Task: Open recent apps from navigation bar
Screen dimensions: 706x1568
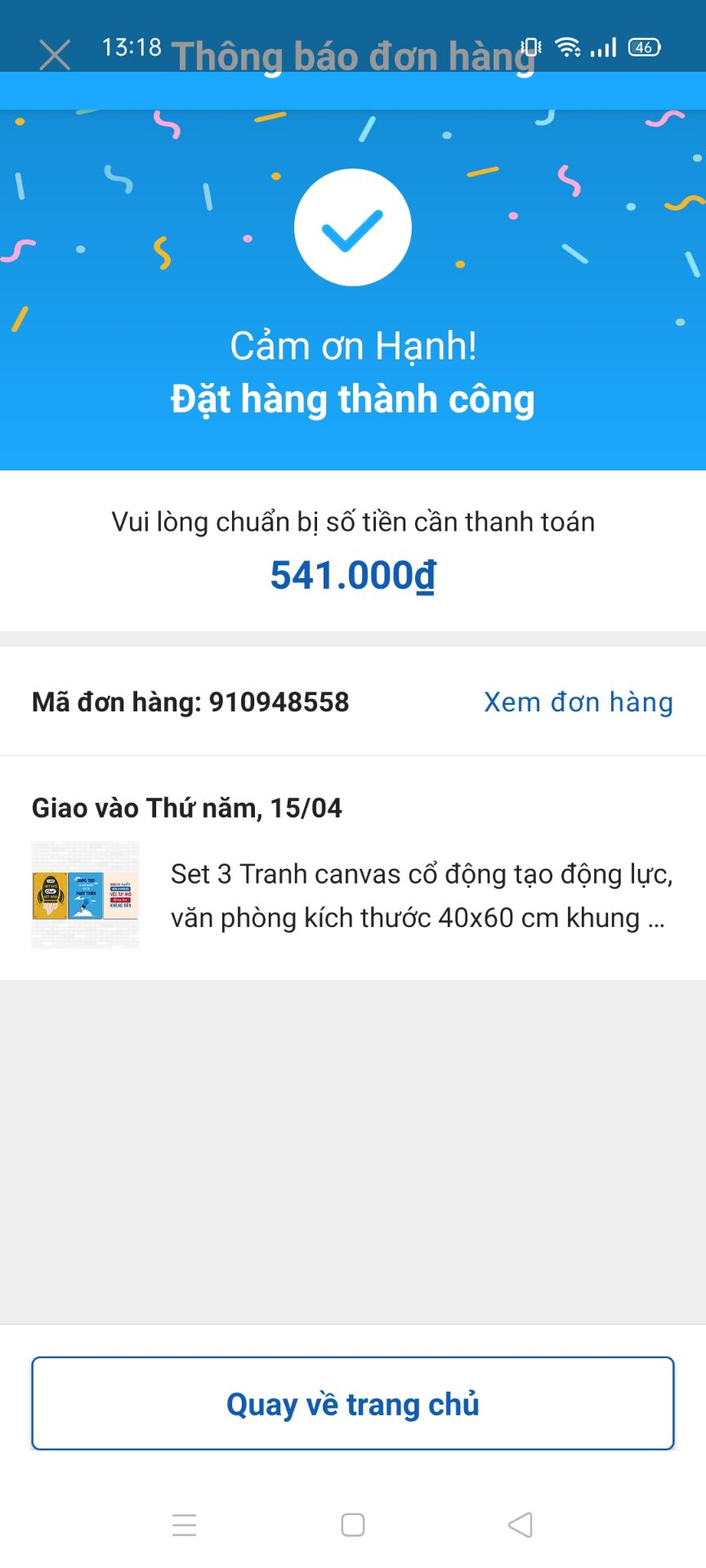Action: tap(184, 1525)
